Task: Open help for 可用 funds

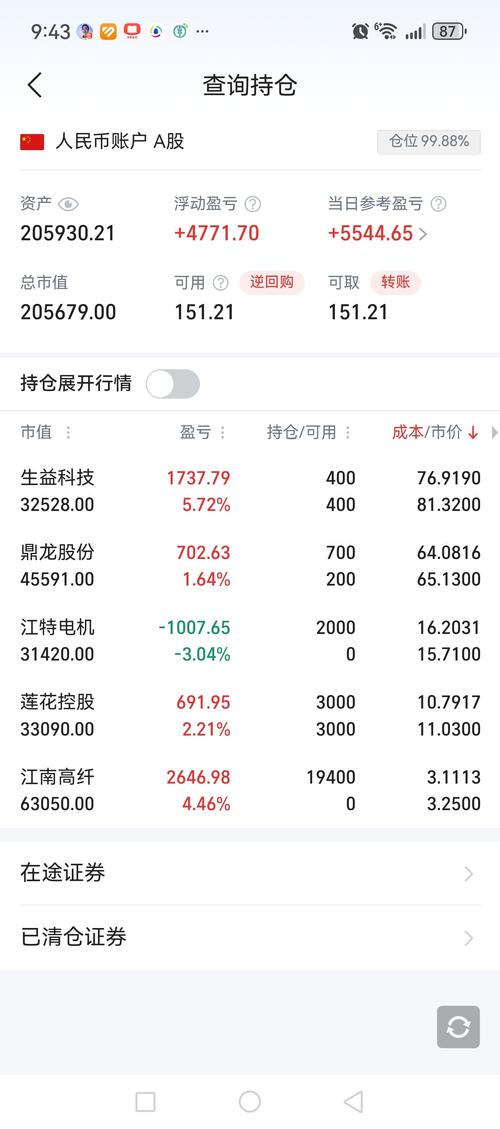Action: [x=220, y=283]
